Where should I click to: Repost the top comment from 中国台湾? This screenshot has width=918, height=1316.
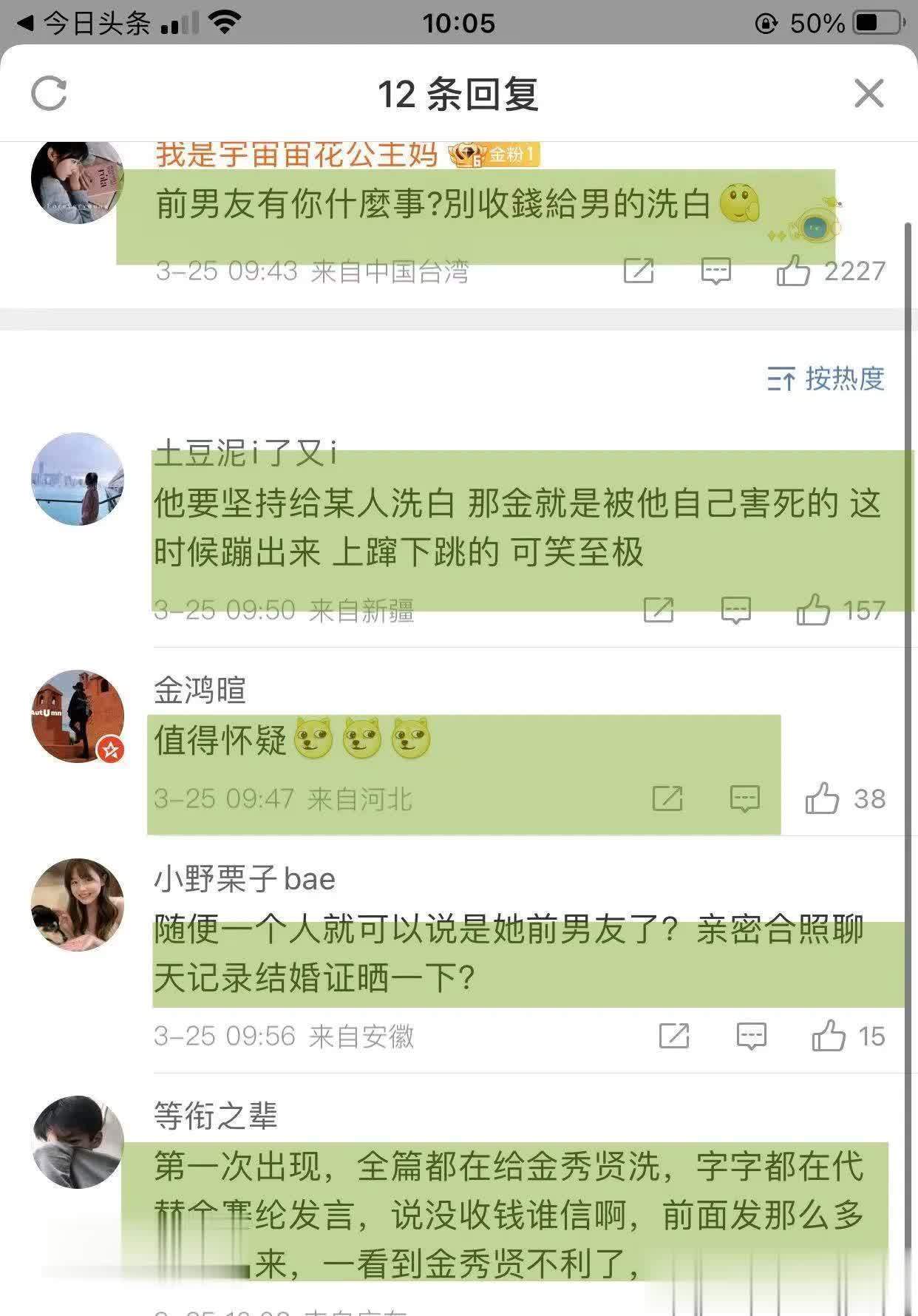(639, 271)
